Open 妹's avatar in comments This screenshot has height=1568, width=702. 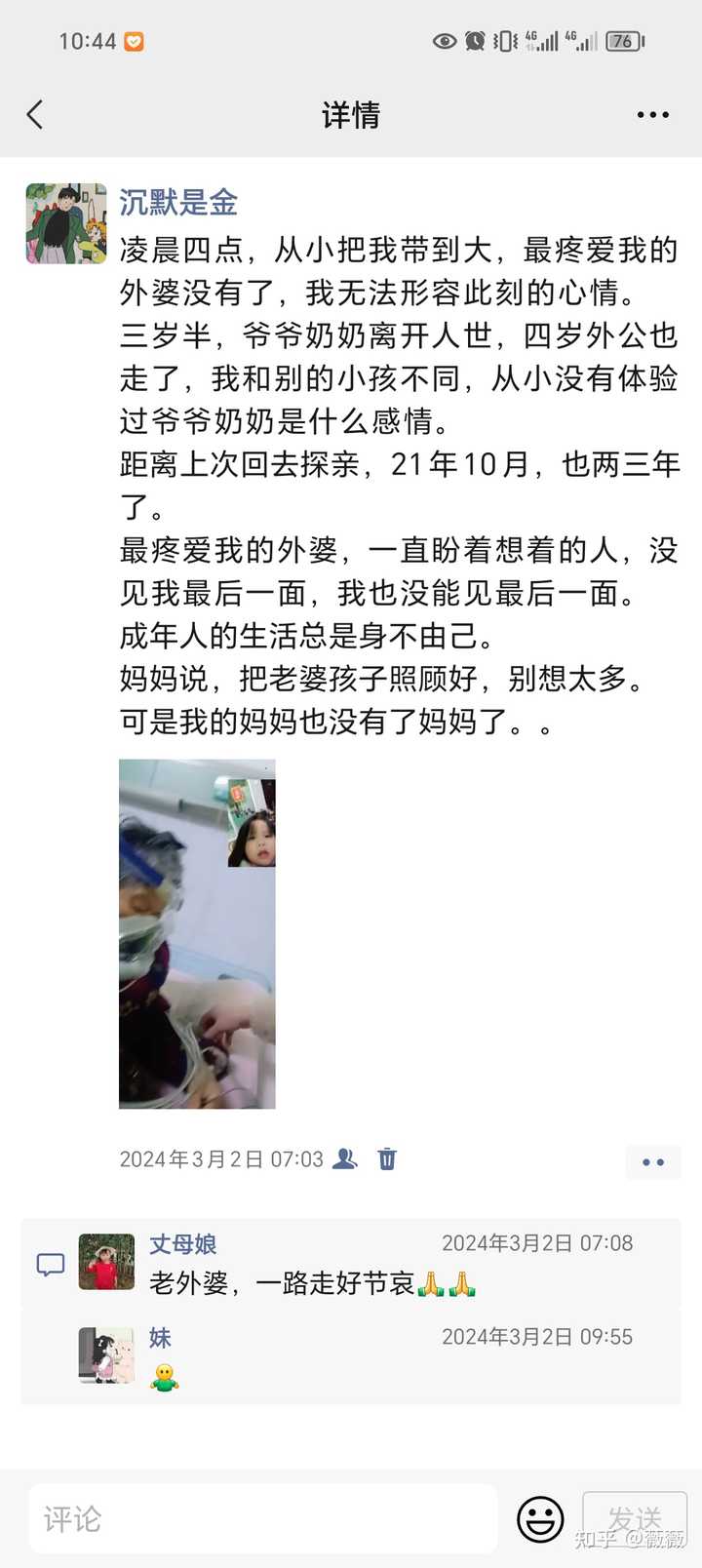(106, 1355)
